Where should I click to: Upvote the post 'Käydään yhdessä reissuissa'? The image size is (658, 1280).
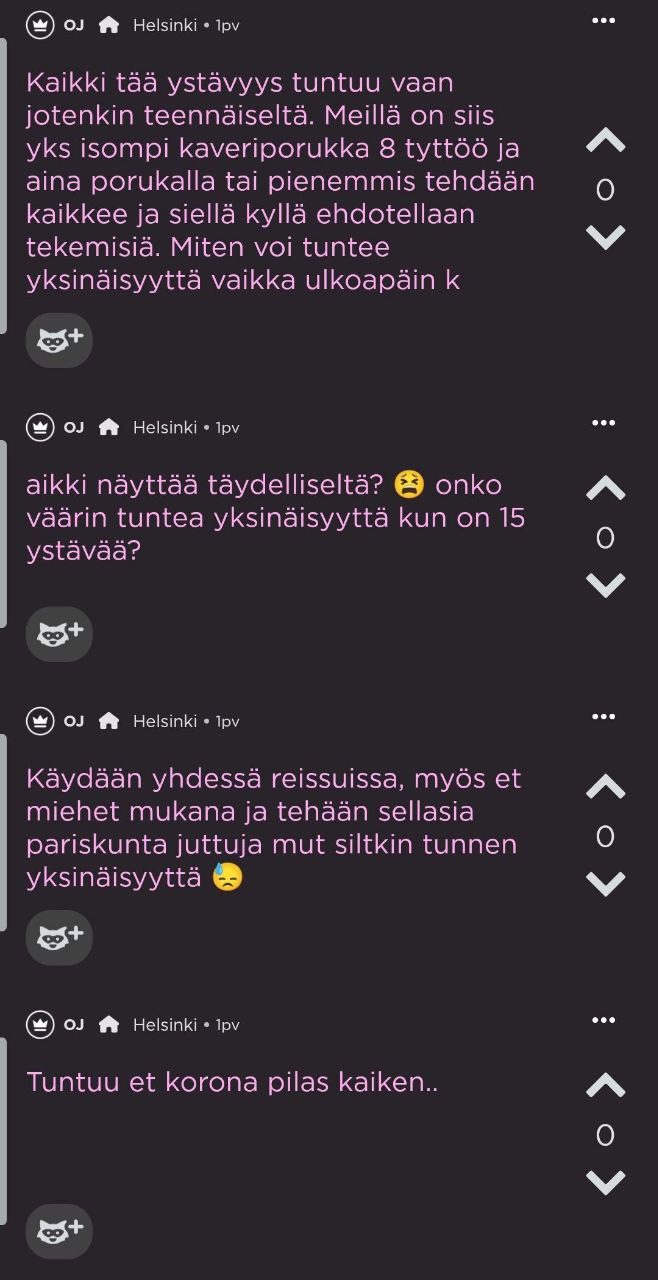[605, 788]
